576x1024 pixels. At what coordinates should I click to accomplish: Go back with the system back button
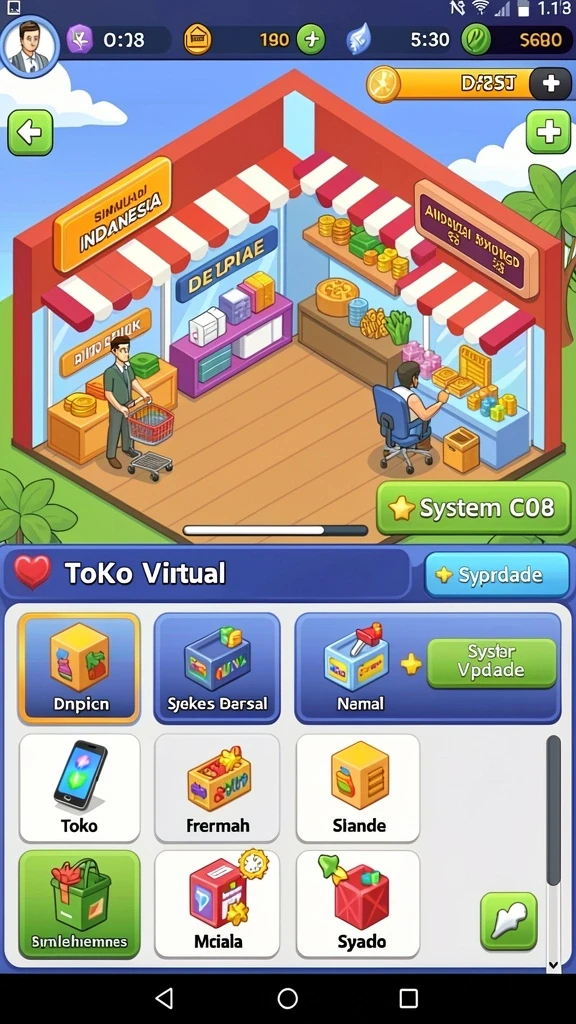point(165,998)
